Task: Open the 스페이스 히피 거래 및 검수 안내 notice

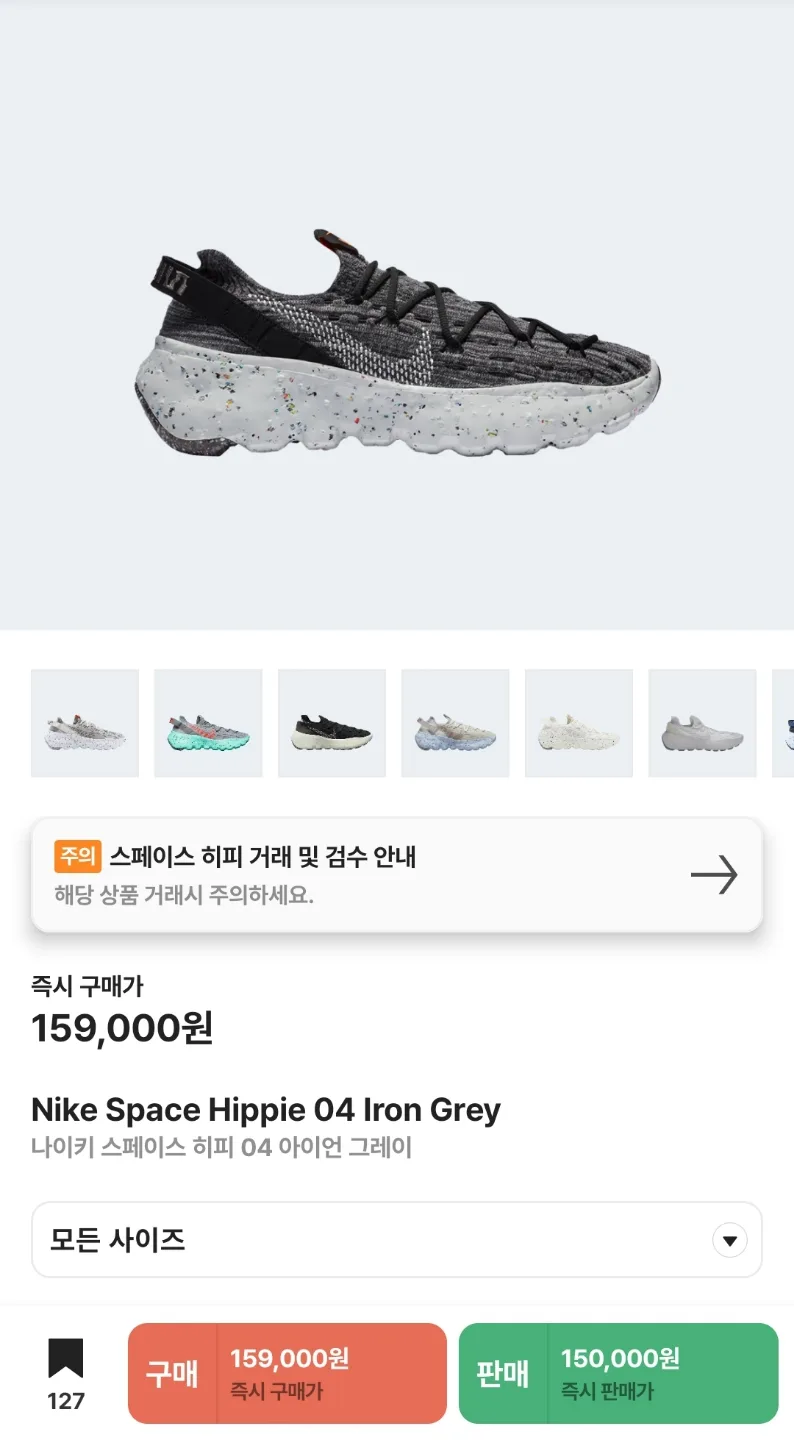Action: pyautogui.click(x=397, y=875)
